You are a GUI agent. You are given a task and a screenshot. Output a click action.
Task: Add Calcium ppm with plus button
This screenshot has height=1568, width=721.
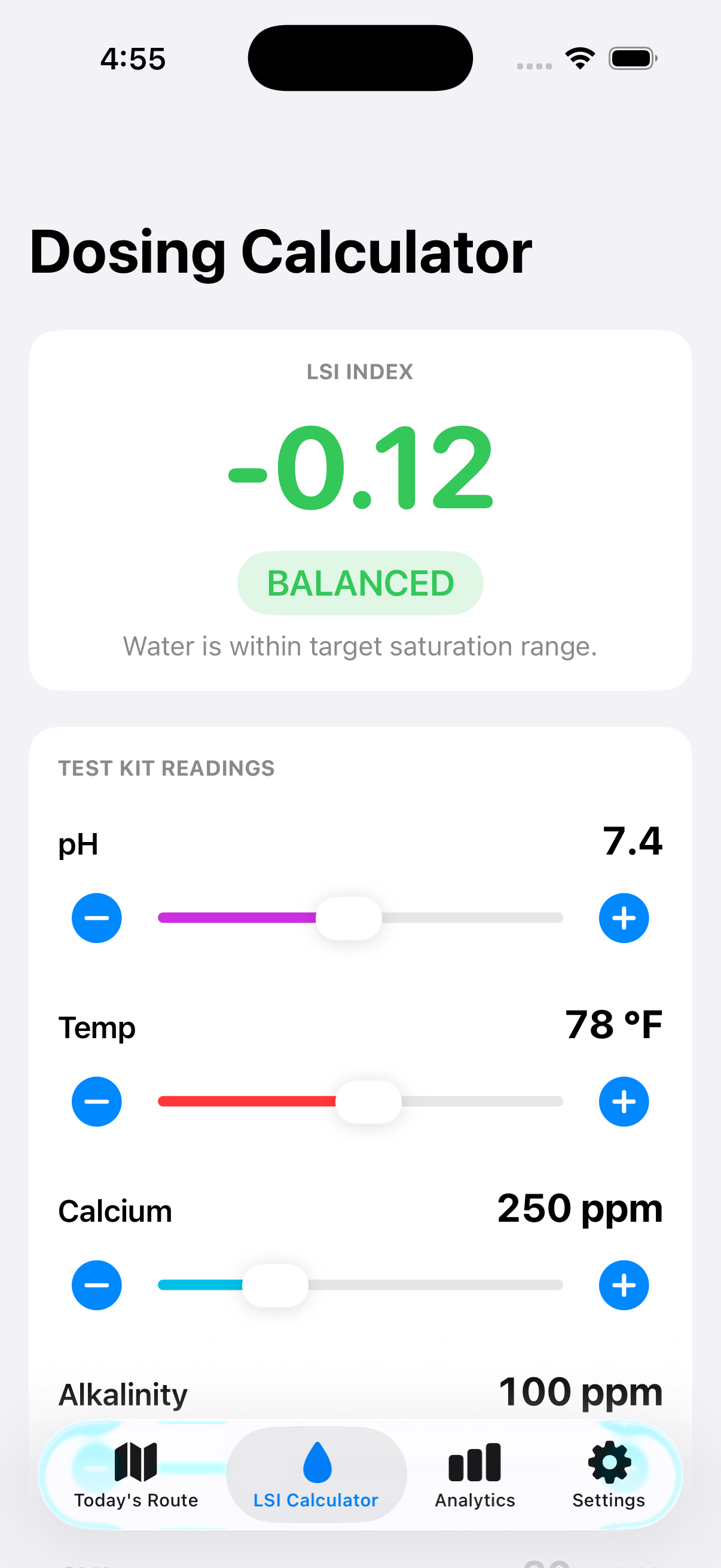tap(624, 1285)
